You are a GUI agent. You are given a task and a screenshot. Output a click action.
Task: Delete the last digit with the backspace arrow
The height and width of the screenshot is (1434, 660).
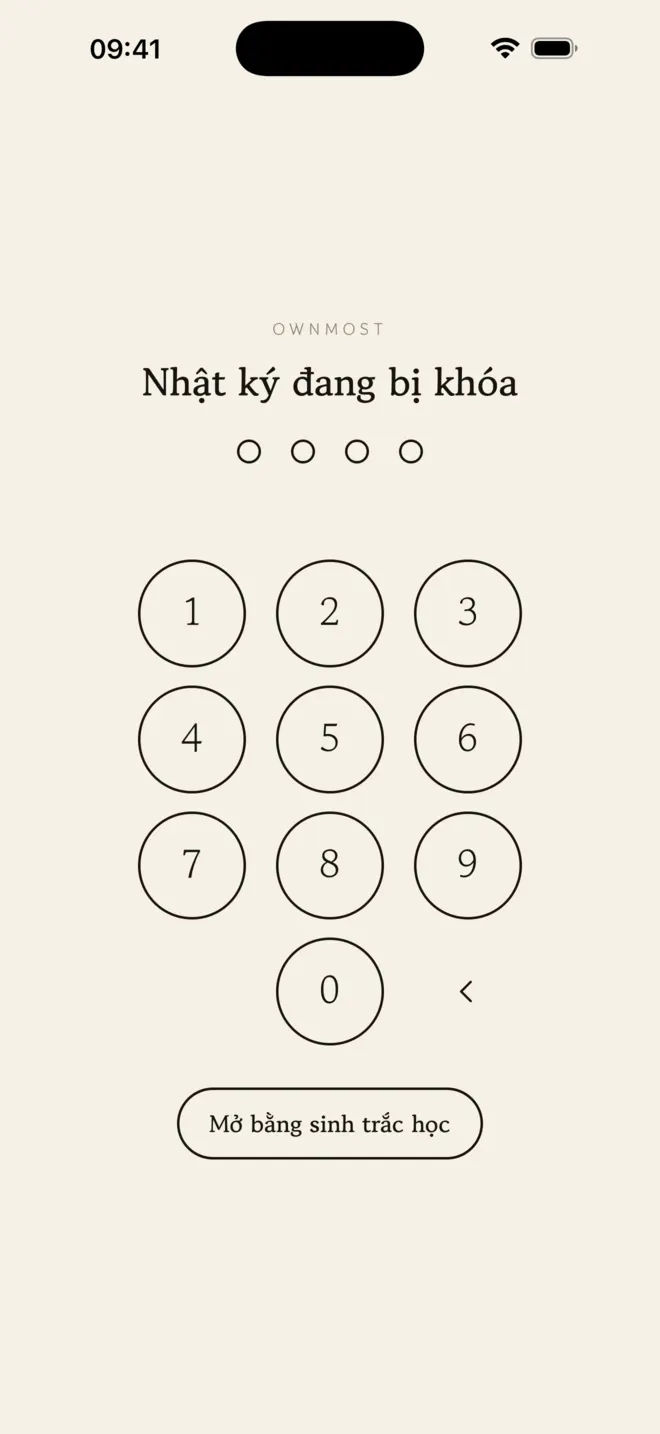pos(466,991)
